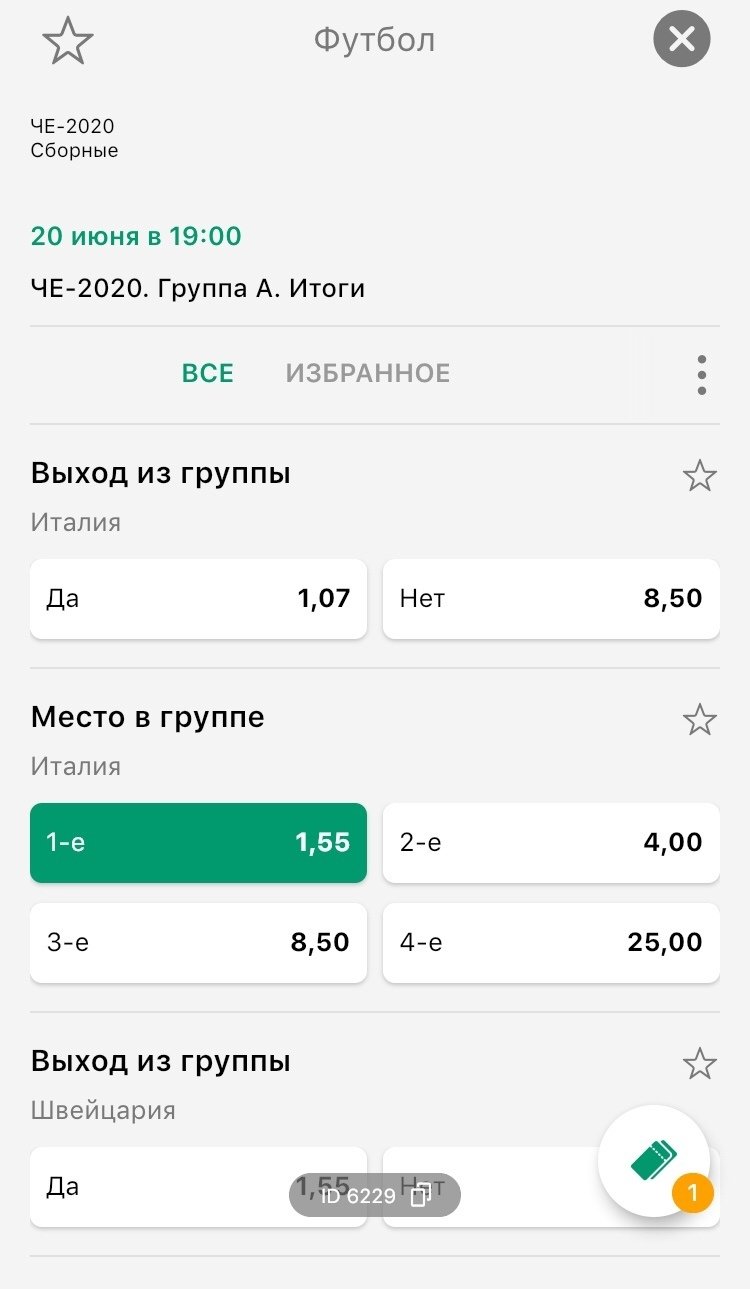Add this event to favorites via top star
750x1289 pixels.
point(68,41)
